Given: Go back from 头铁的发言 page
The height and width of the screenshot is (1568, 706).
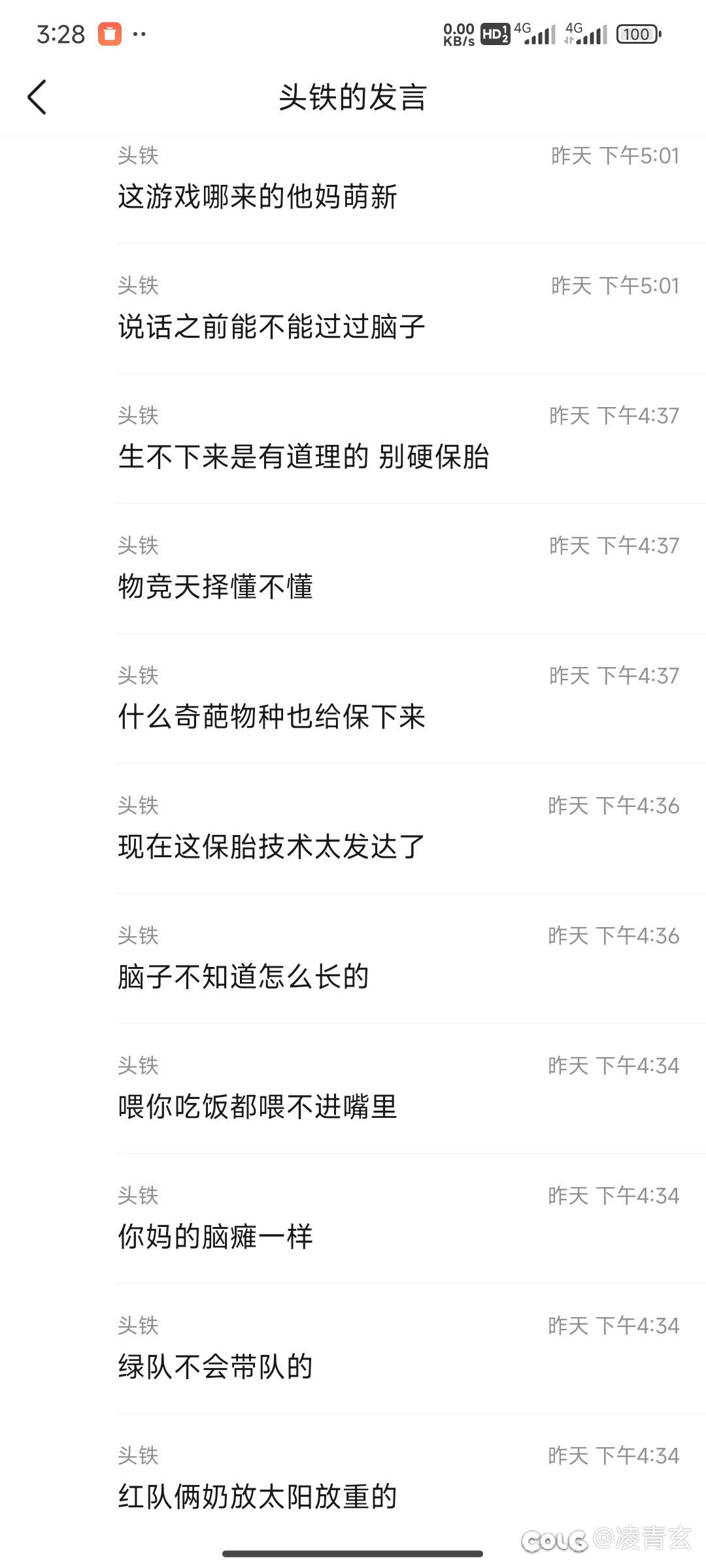Looking at the screenshot, I should (x=37, y=97).
